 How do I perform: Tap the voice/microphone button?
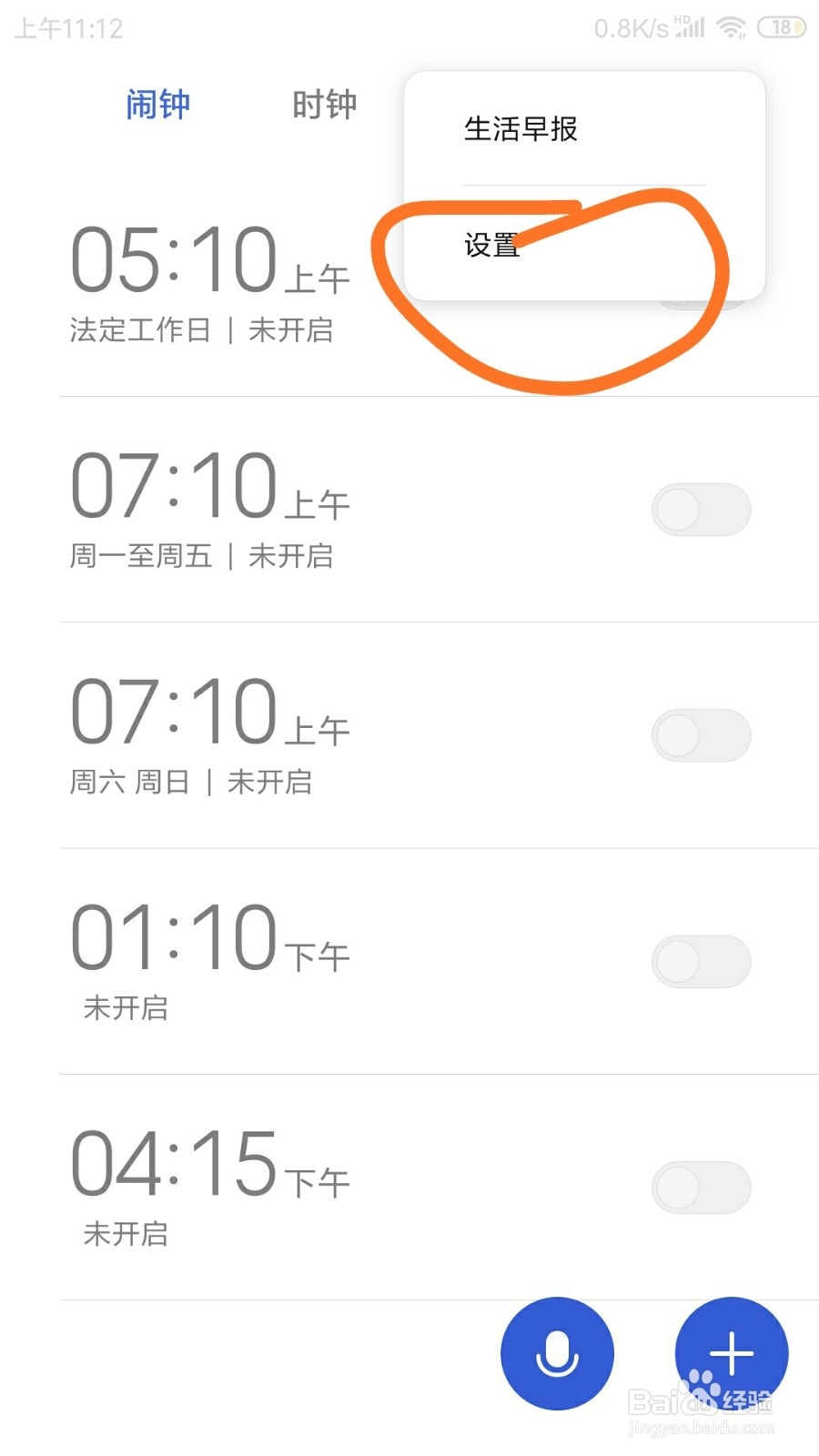pyautogui.click(x=557, y=1353)
